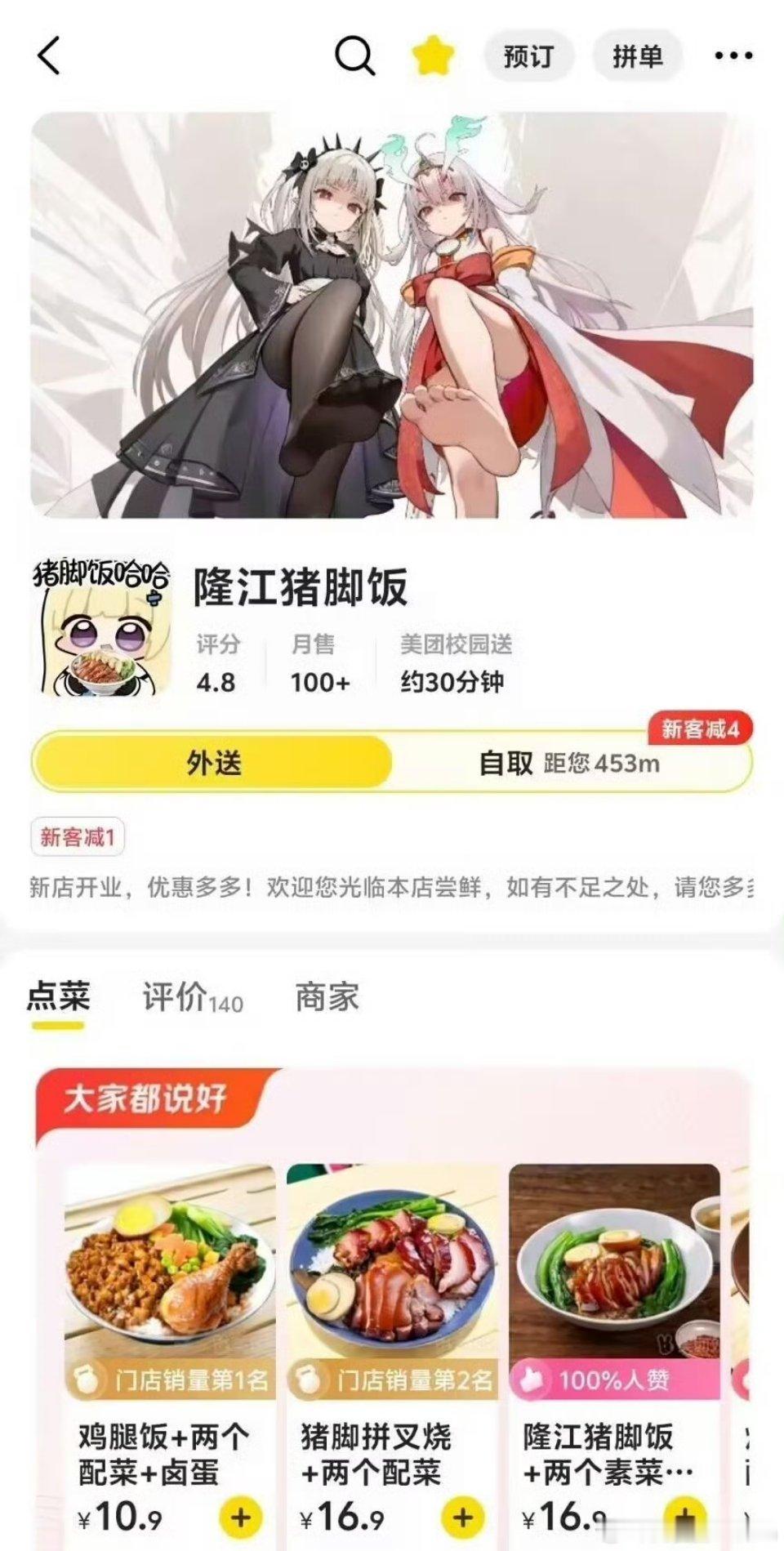Viewport: 784px width, 1551px height.
Task: Click the back arrow at top left
Action: [47, 56]
